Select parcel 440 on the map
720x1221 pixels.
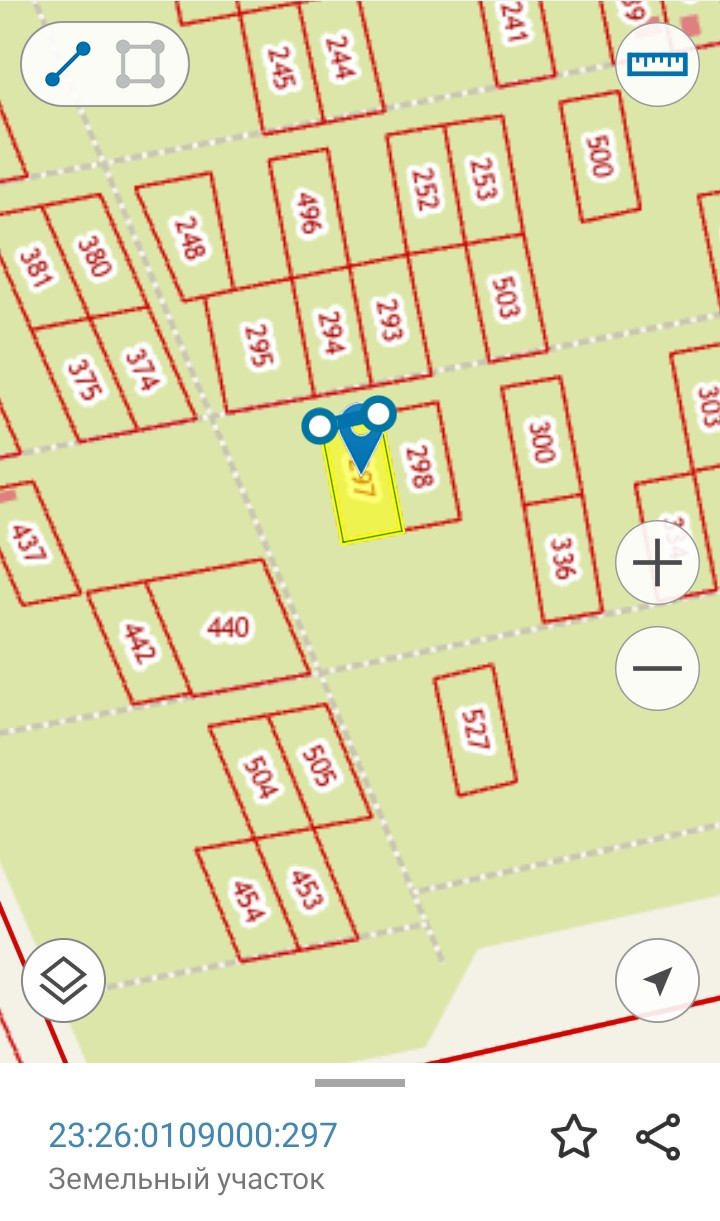(230, 628)
